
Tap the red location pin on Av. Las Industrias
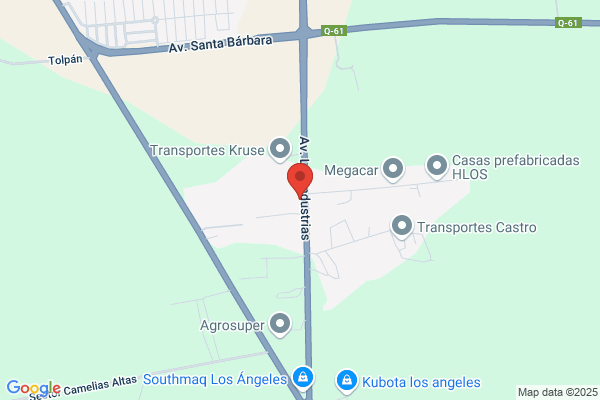coord(300,181)
